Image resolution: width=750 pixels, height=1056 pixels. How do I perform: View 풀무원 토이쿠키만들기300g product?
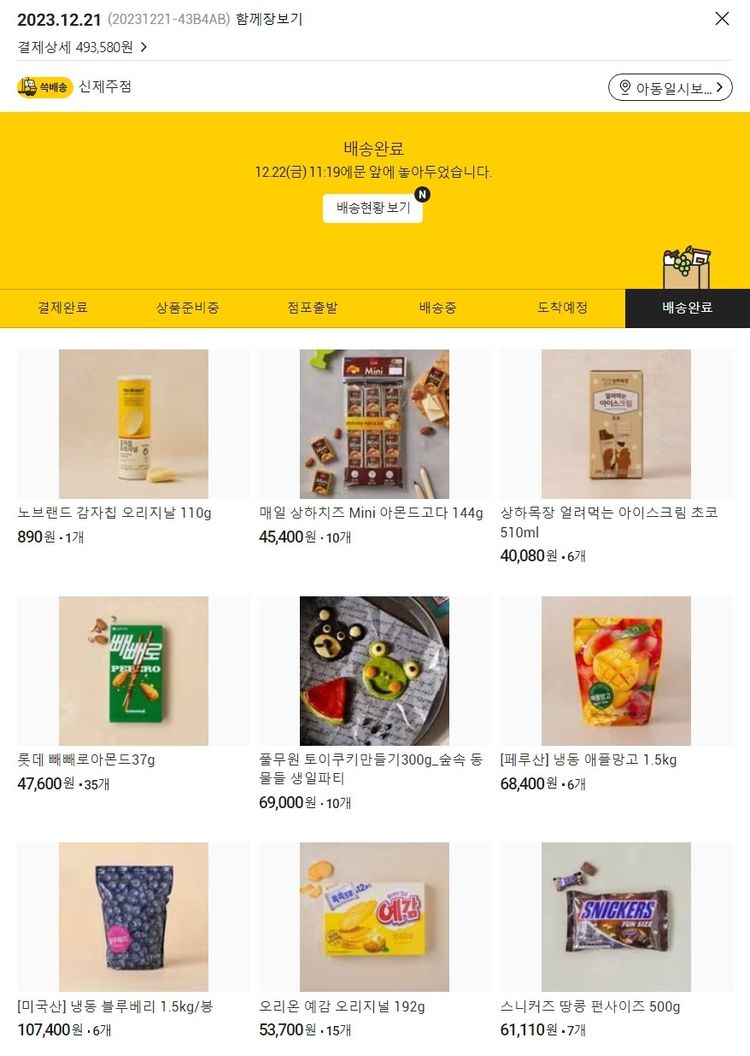coord(374,671)
